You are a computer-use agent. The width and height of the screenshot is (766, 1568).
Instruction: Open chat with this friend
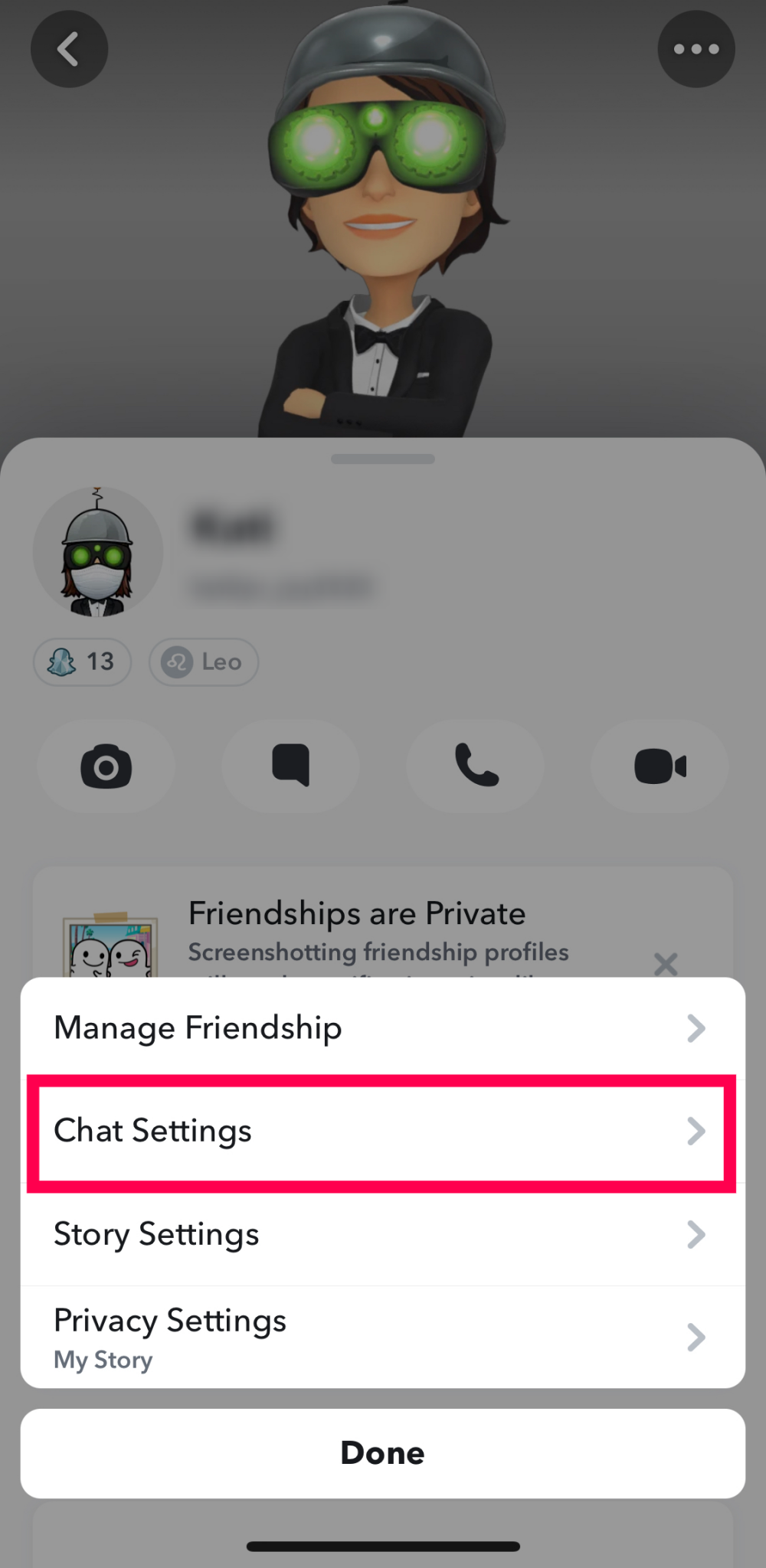tap(290, 766)
